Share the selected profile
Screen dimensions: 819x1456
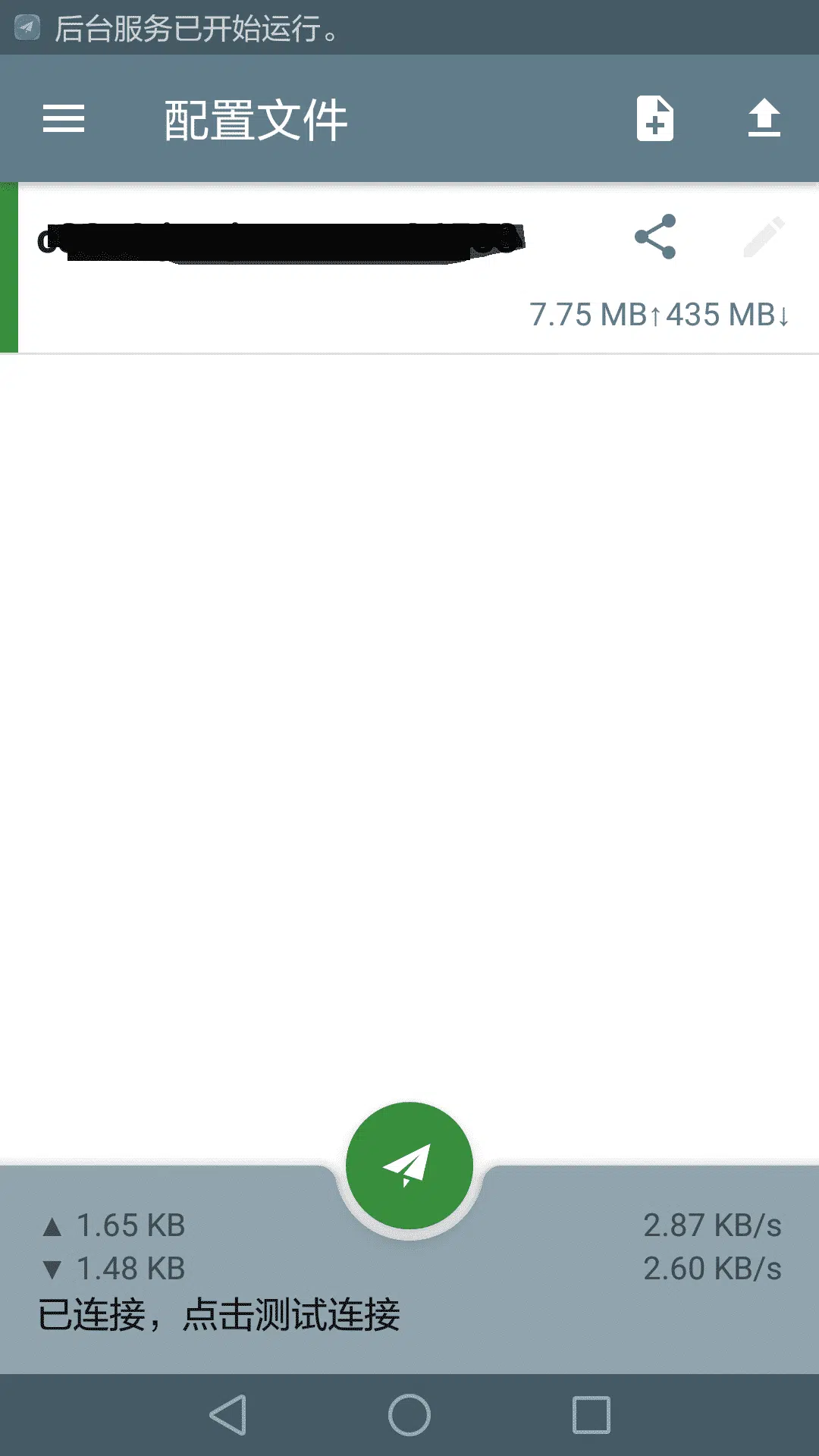coord(655,237)
